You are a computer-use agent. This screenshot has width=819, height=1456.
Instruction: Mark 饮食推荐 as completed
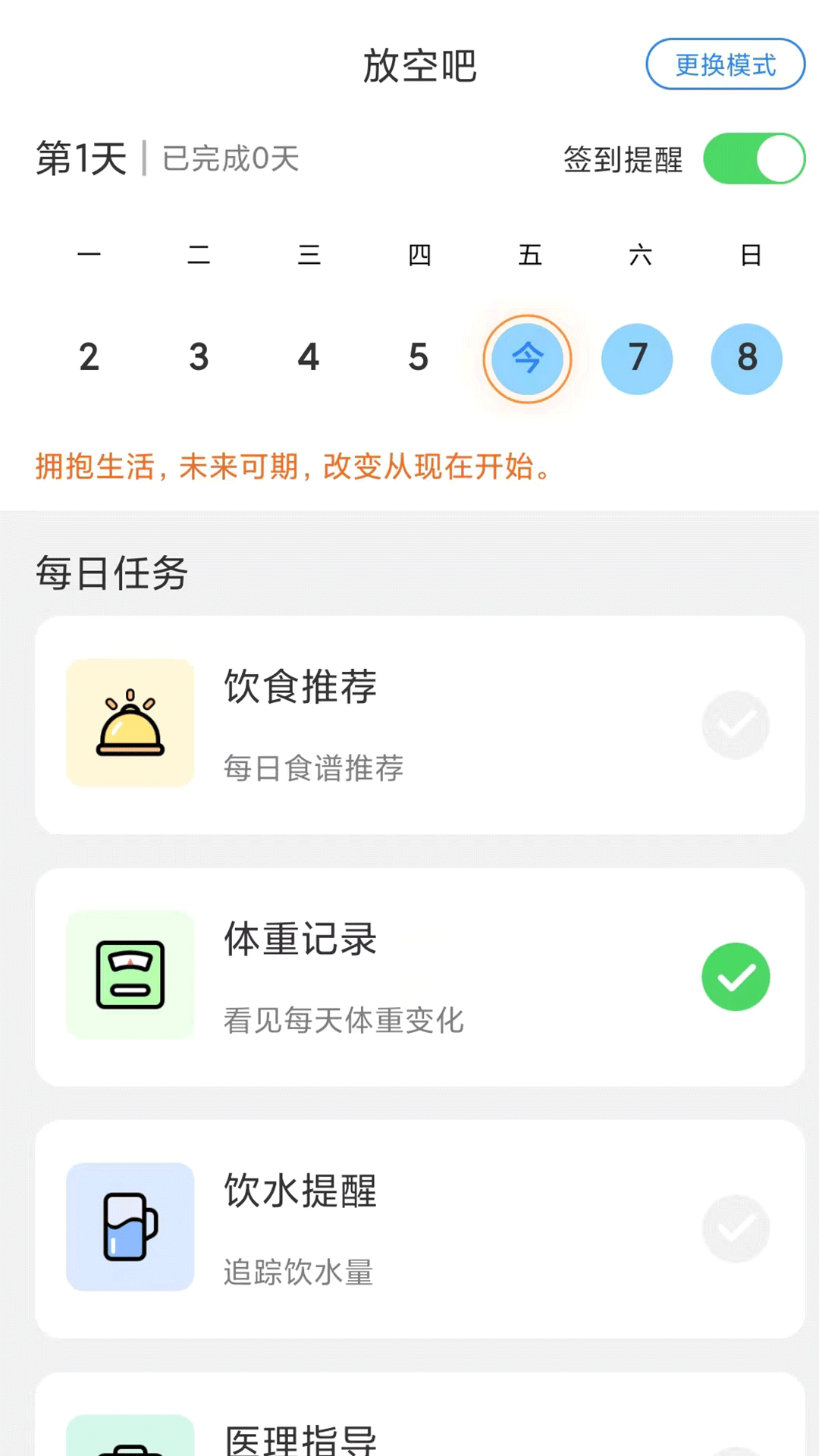736,724
